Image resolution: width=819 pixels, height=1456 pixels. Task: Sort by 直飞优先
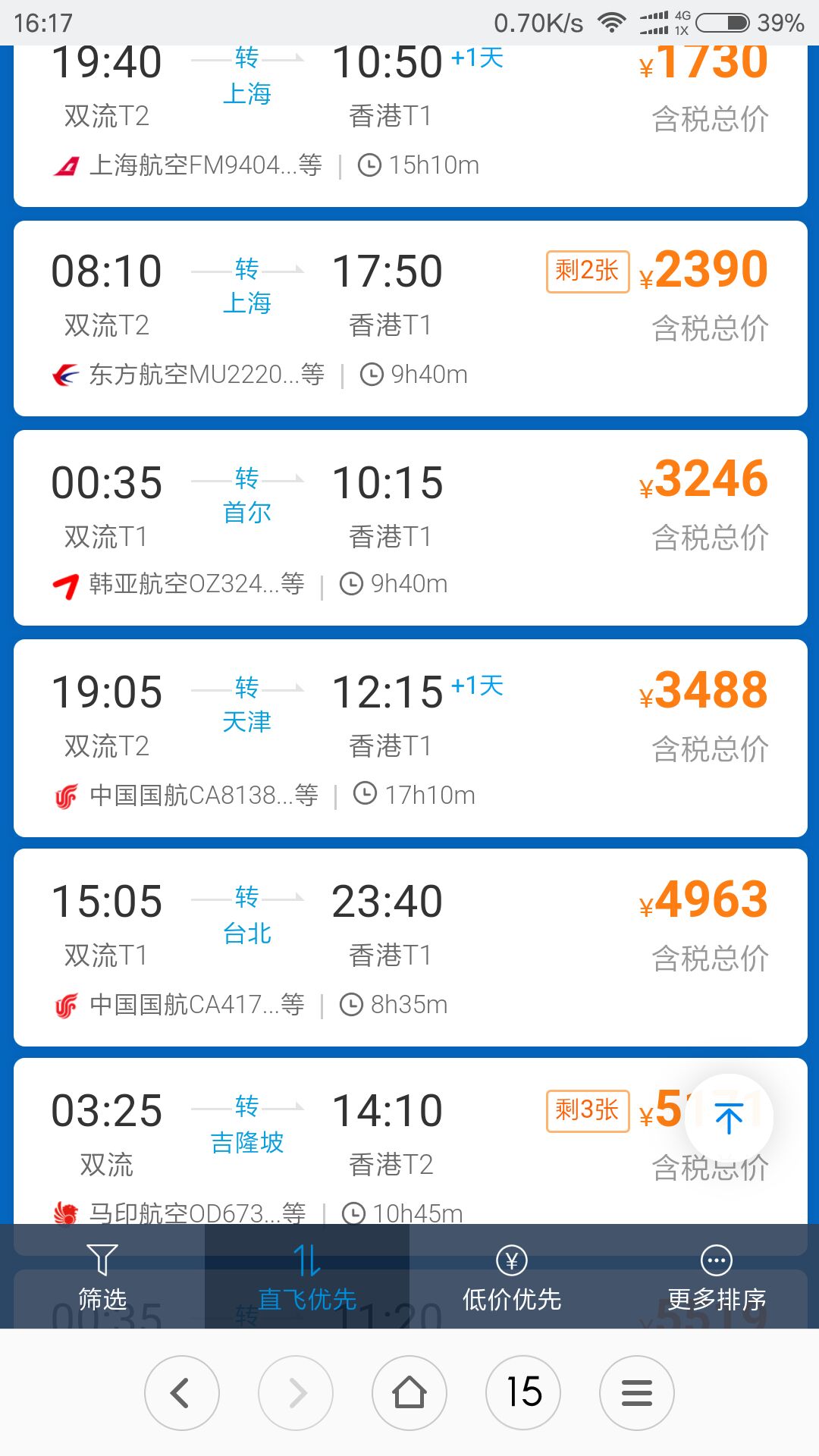pyautogui.click(x=307, y=1276)
